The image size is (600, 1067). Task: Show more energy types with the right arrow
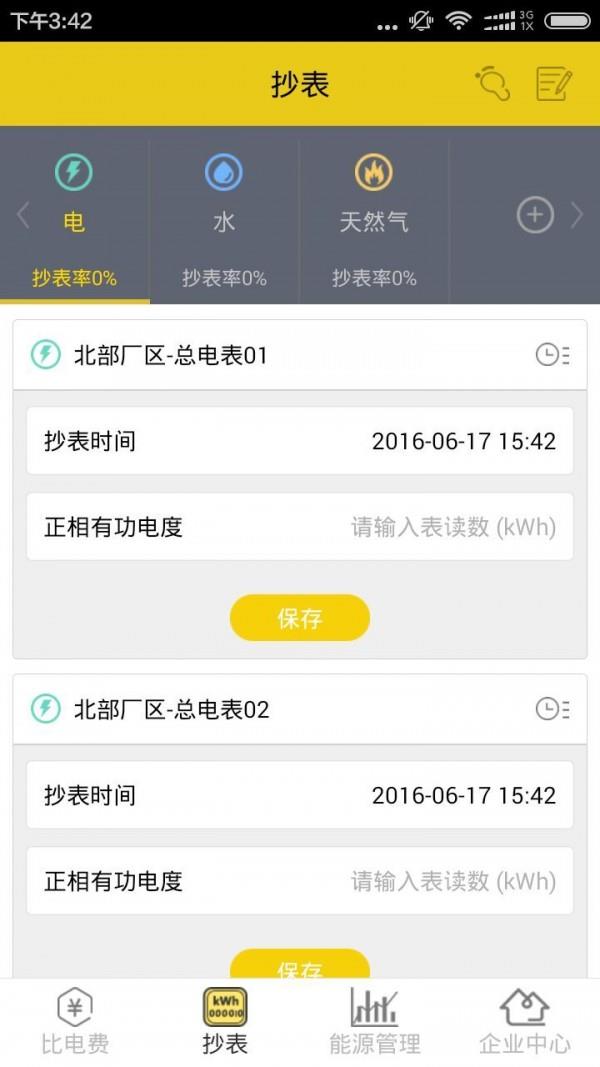pos(577,215)
